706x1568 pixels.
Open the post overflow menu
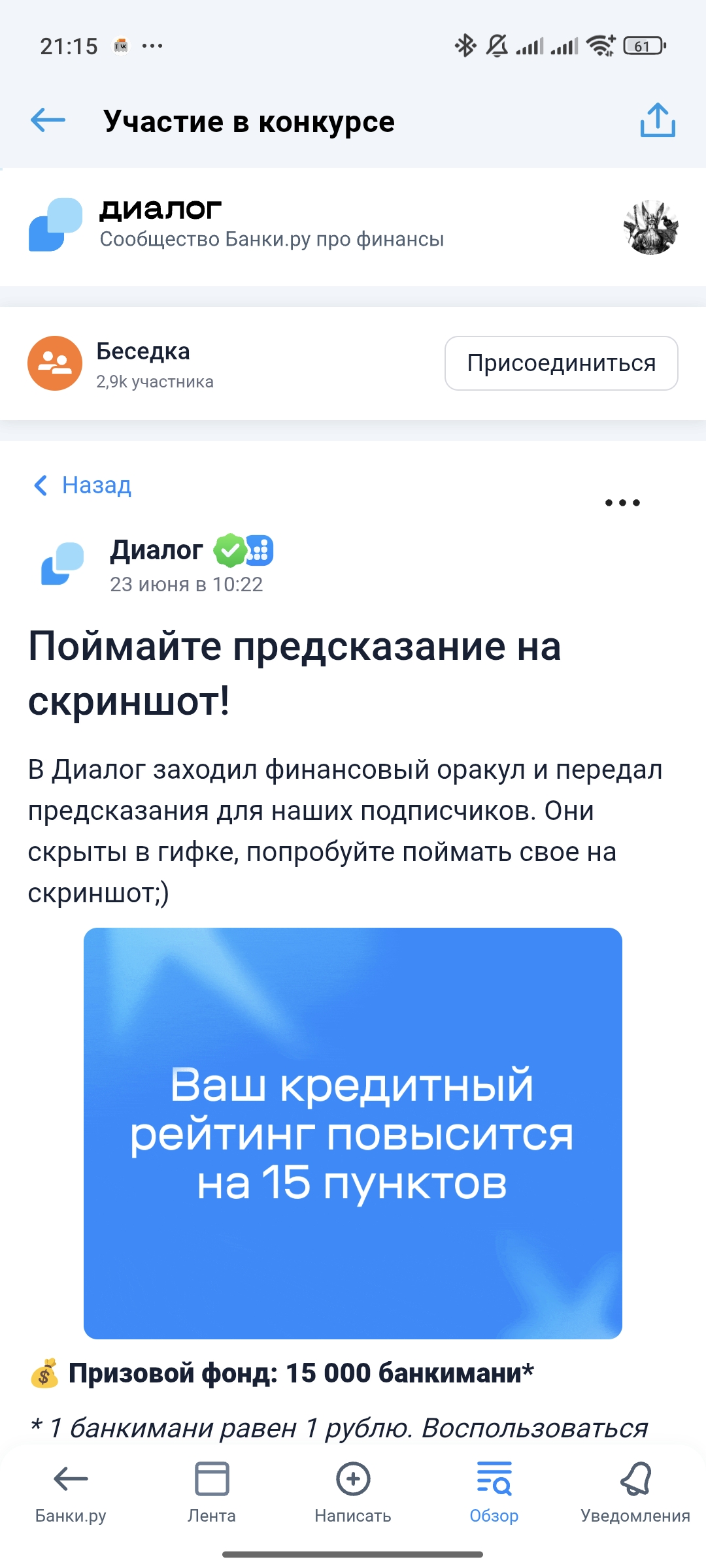point(622,502)
